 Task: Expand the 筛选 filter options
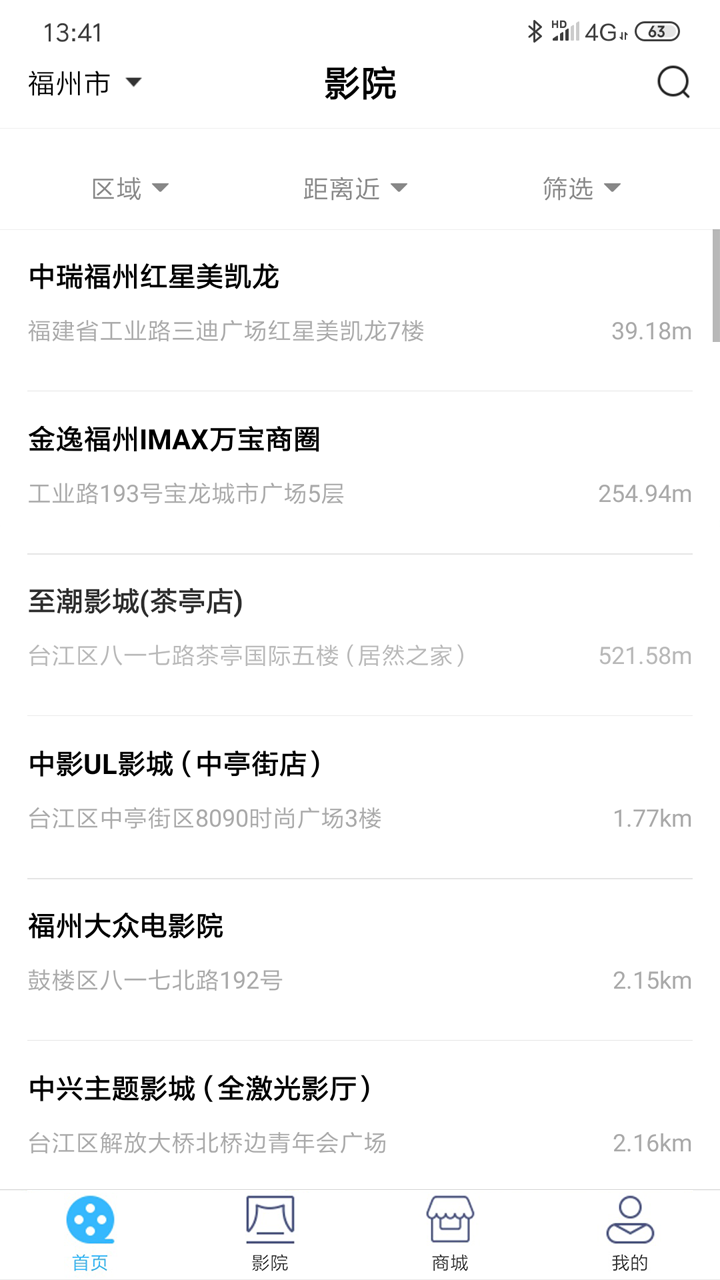[581, 188]
